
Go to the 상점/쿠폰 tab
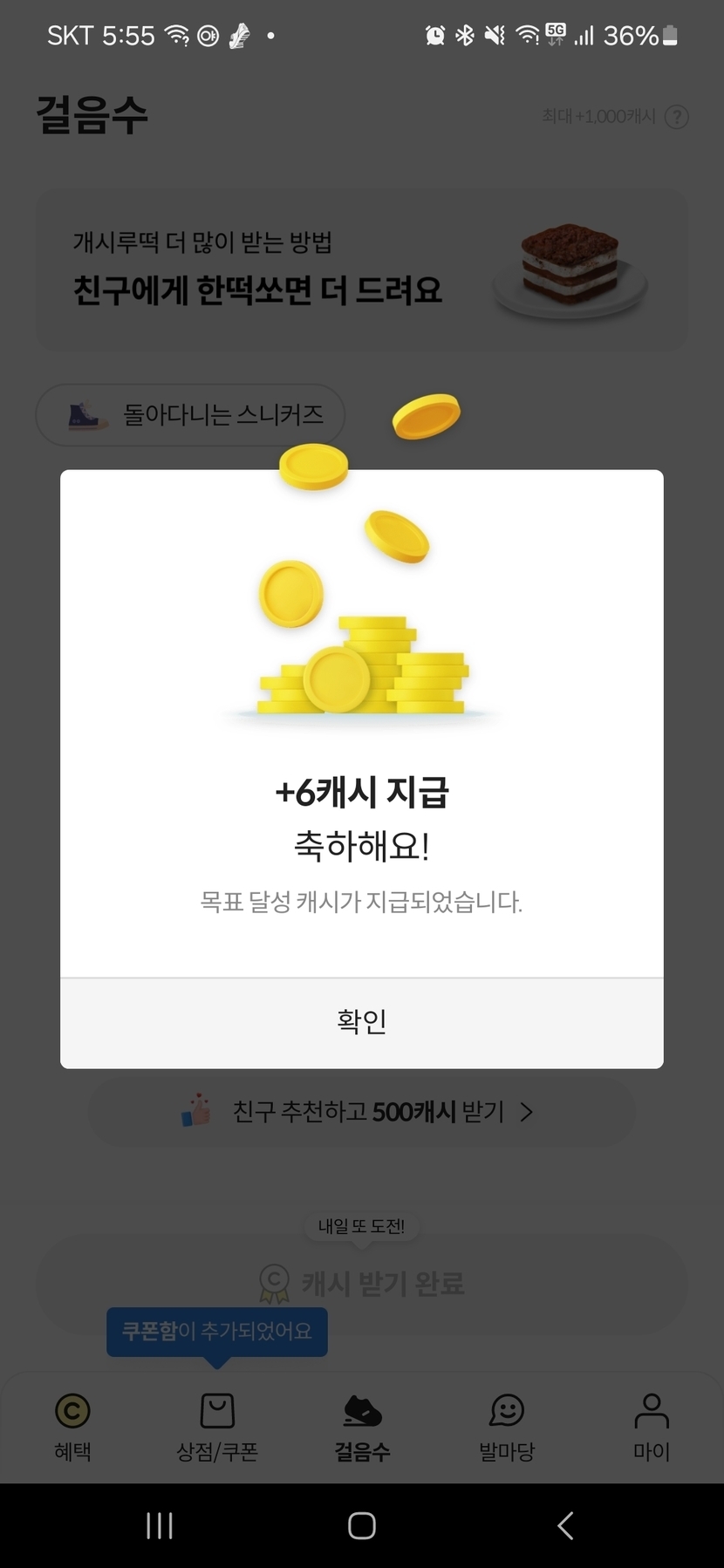pyautogui.click(x=217, y=1425)
